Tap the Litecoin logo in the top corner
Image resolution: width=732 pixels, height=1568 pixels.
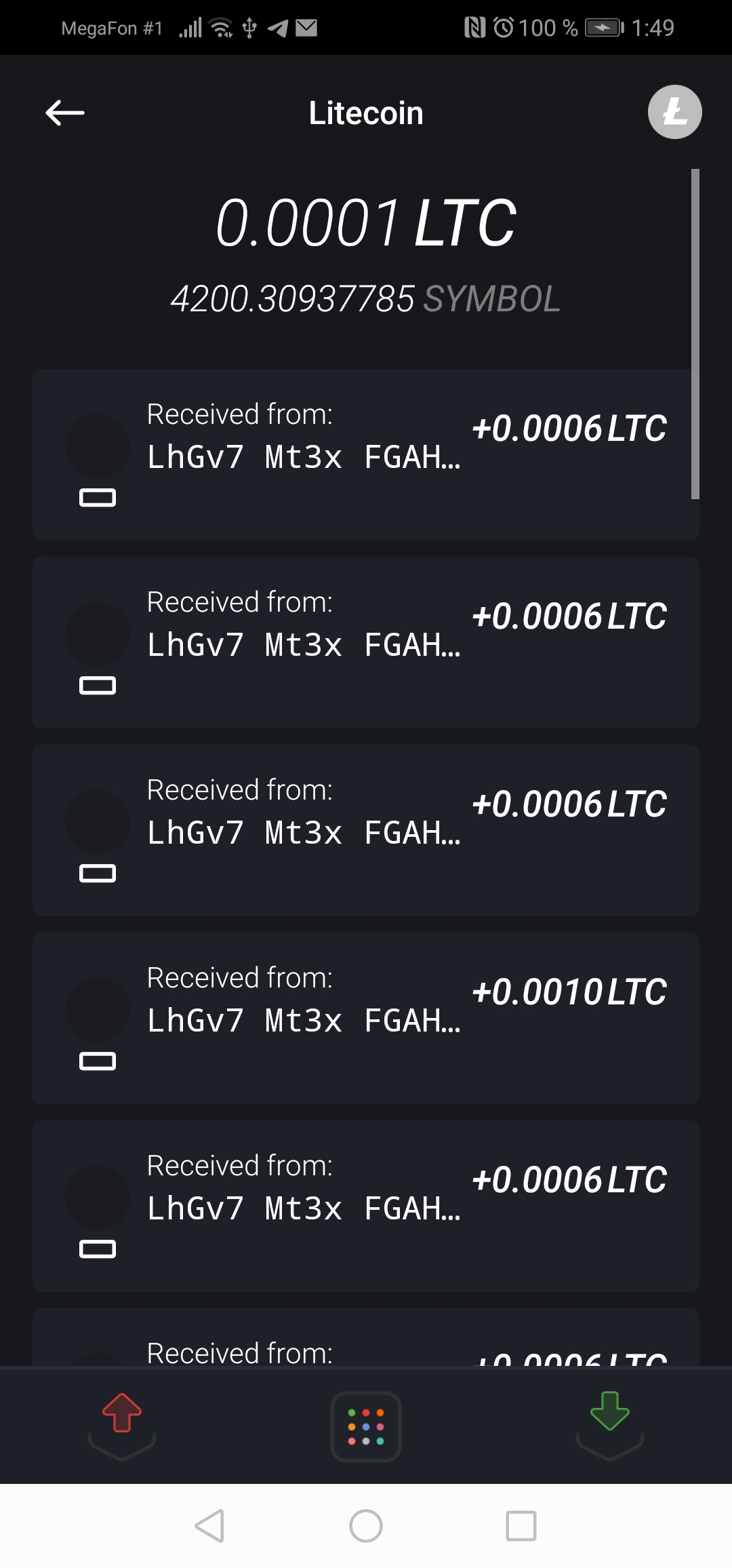675,113
